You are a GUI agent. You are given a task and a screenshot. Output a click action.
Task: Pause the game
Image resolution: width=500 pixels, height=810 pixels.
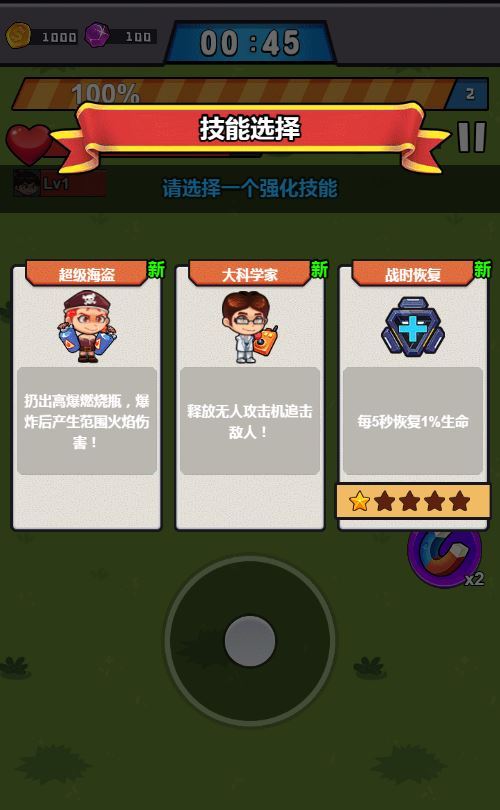472,137
